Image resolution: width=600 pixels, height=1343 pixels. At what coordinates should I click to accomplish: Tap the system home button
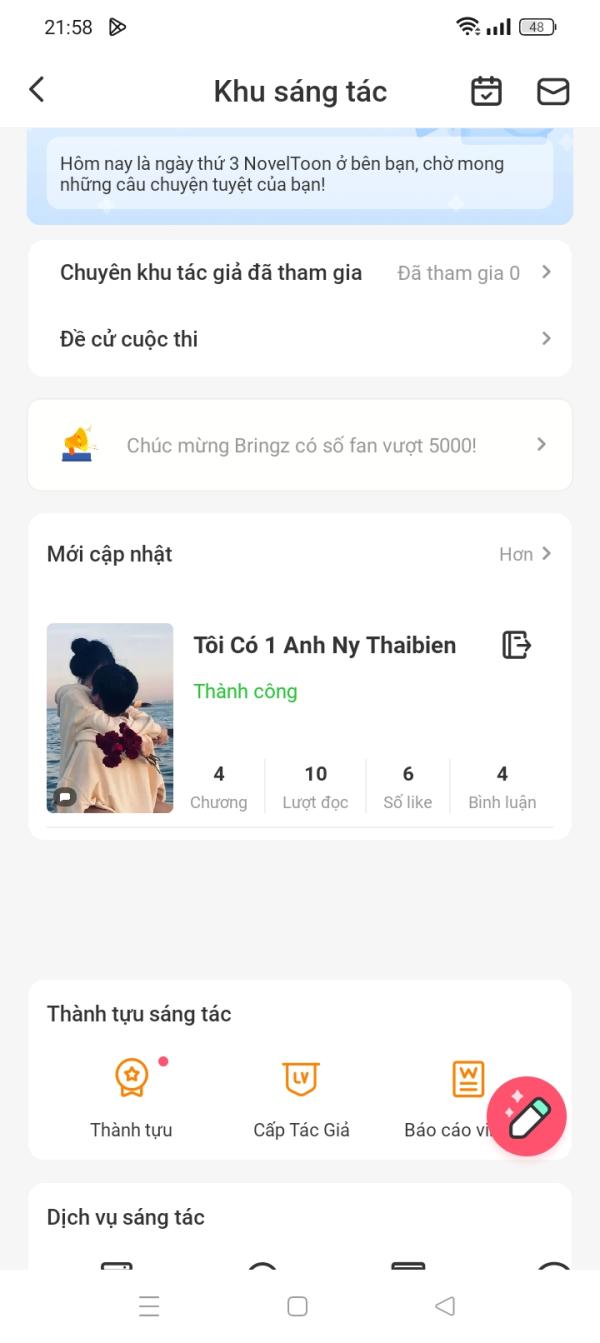(297, 1306)
